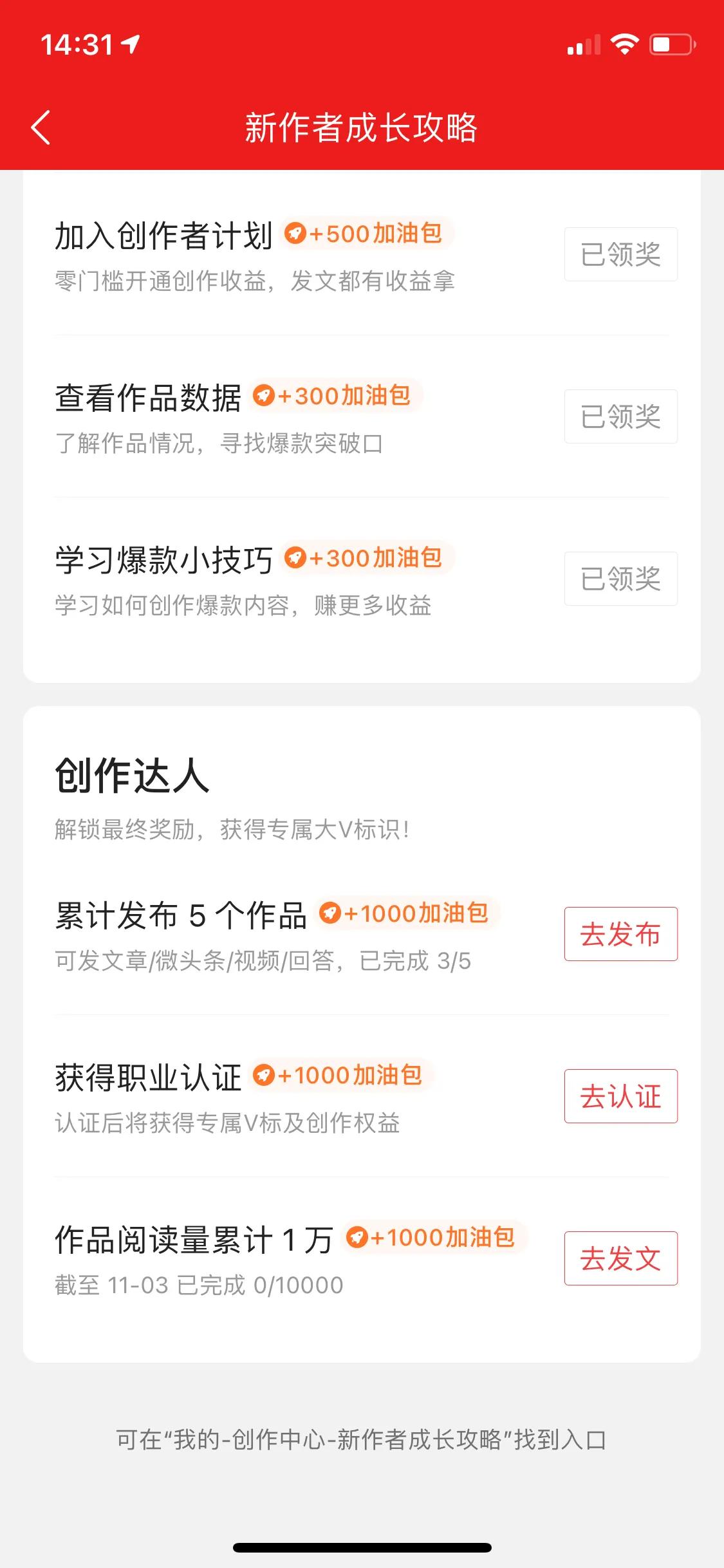Screen dimensions: 724x1568
Task: Tap the home indicator bar at bottom
Action: click(x=362, y=1547)
